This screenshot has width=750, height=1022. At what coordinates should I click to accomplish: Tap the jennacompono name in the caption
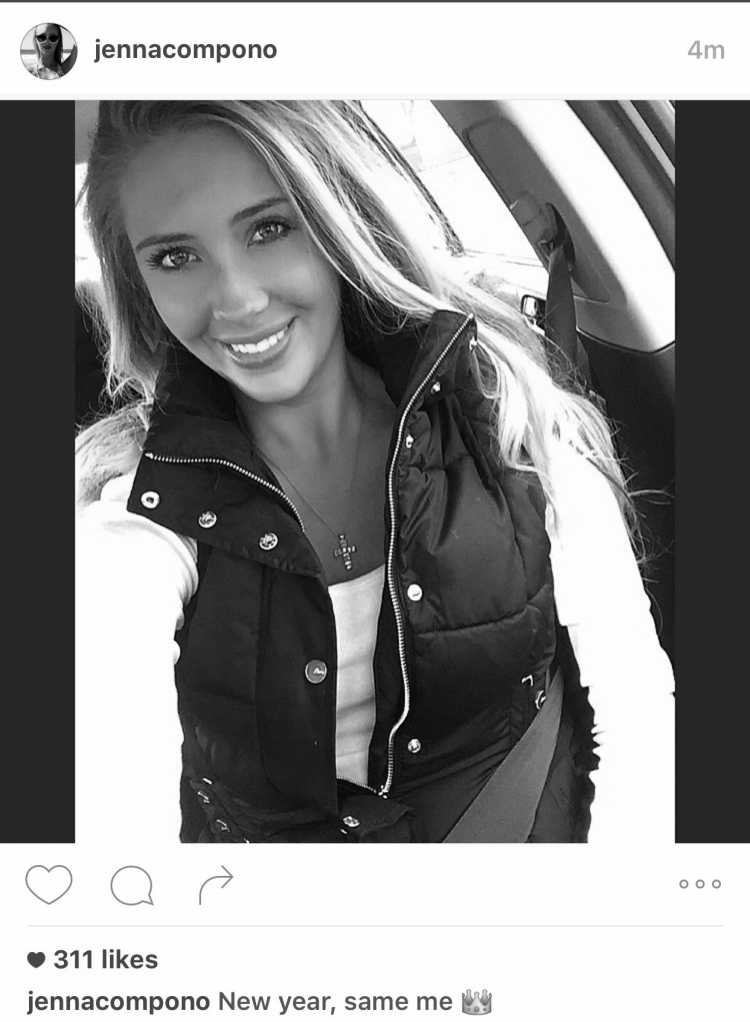pyautogui.click(x=118, y=1002)
